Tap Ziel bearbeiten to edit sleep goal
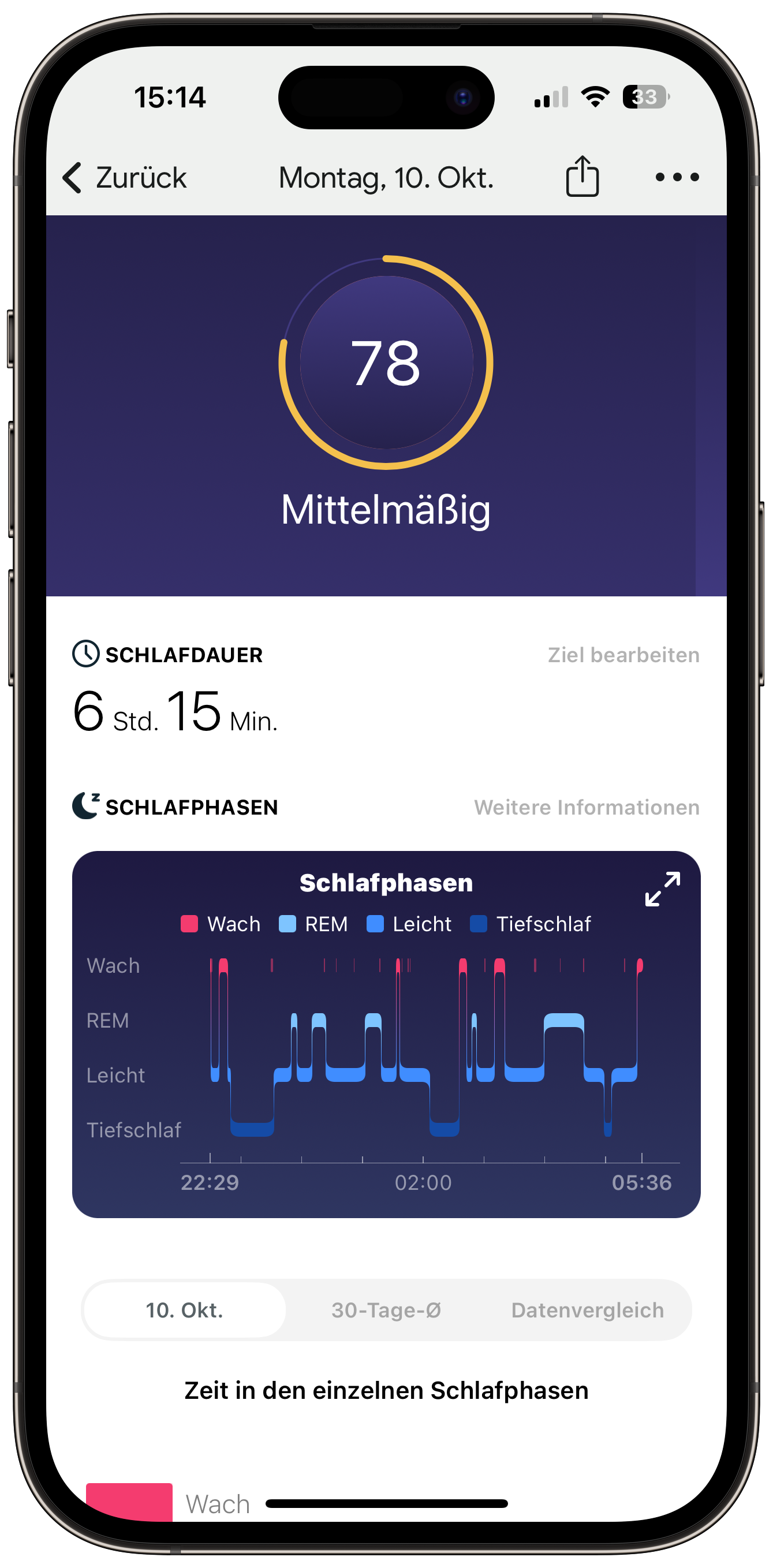773x1568 pixels. [x=623, y=655]
